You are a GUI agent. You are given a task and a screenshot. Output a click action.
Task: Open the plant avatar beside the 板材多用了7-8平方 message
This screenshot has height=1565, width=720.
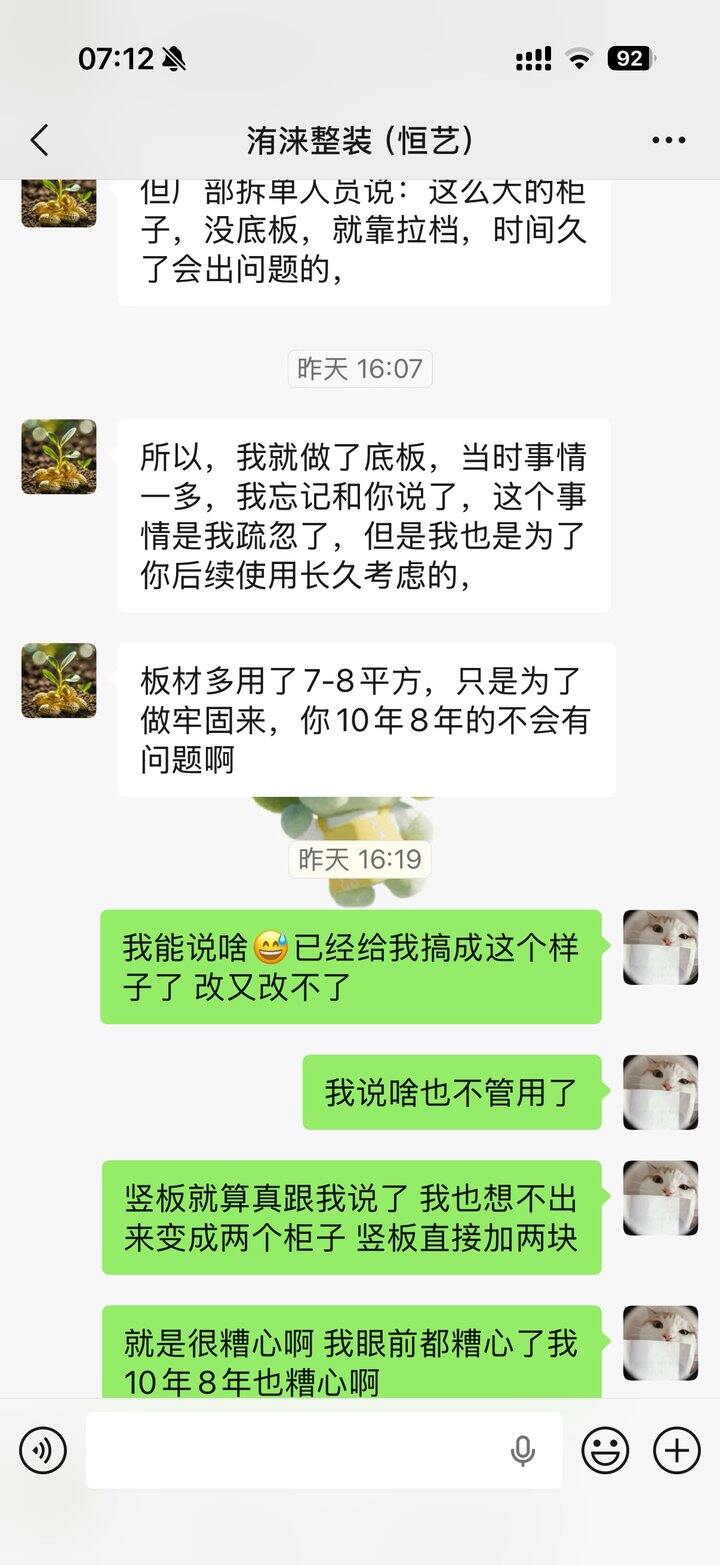coord(59,680)
